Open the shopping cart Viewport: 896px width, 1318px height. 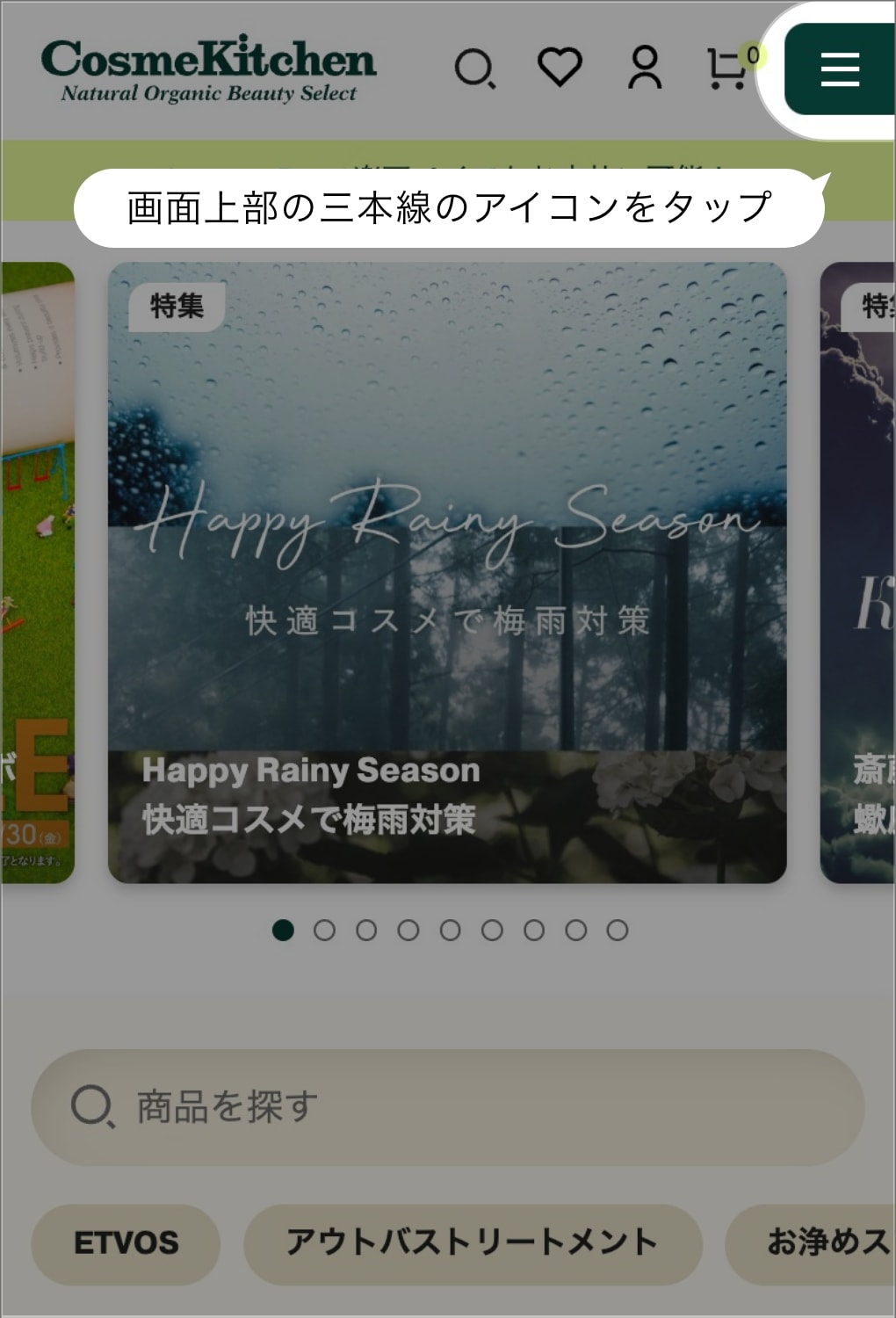pos(729,69)
